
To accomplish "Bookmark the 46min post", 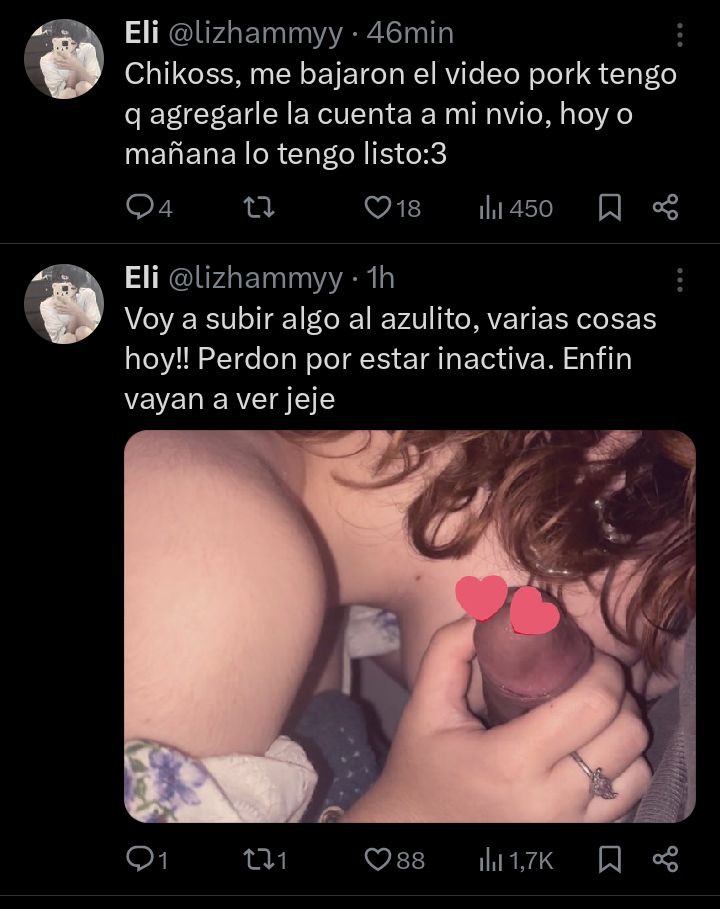I will (609, 208).
